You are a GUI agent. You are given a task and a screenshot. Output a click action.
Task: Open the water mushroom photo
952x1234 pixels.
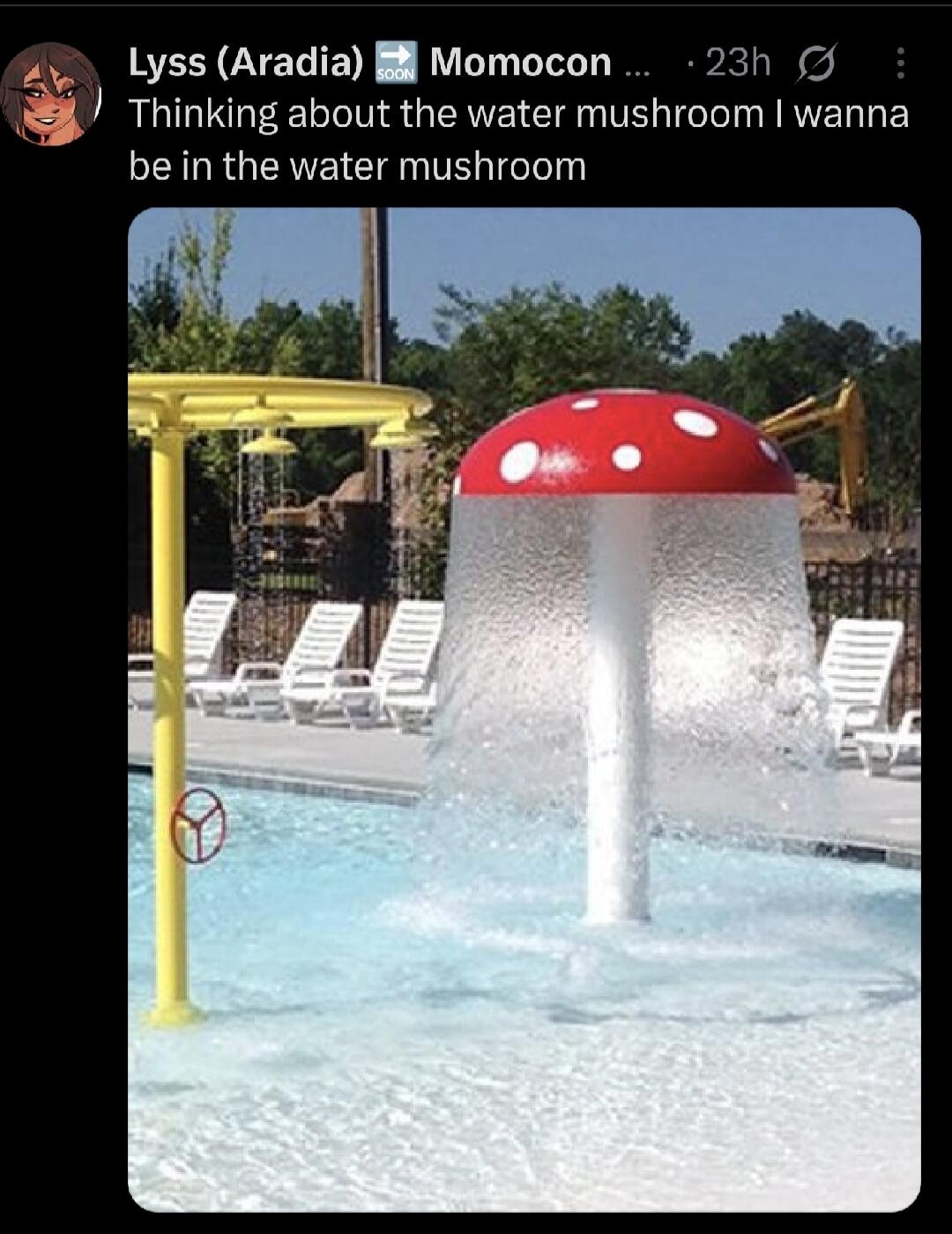click(524, 710)
